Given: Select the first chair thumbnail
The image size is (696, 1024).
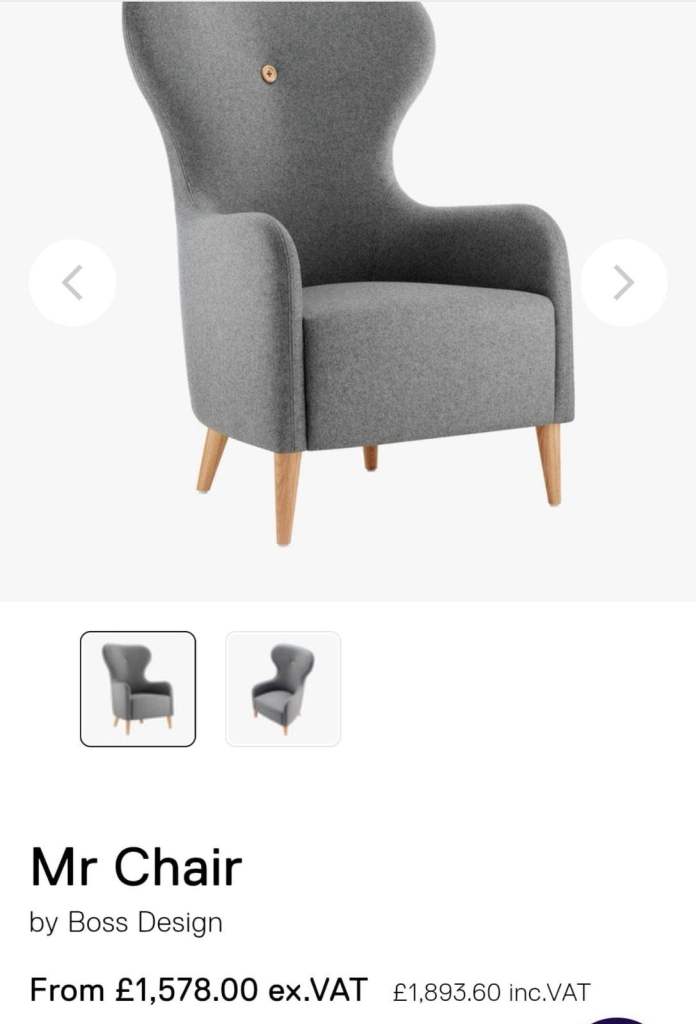Looking at the screenshot, I should (138, 689).
